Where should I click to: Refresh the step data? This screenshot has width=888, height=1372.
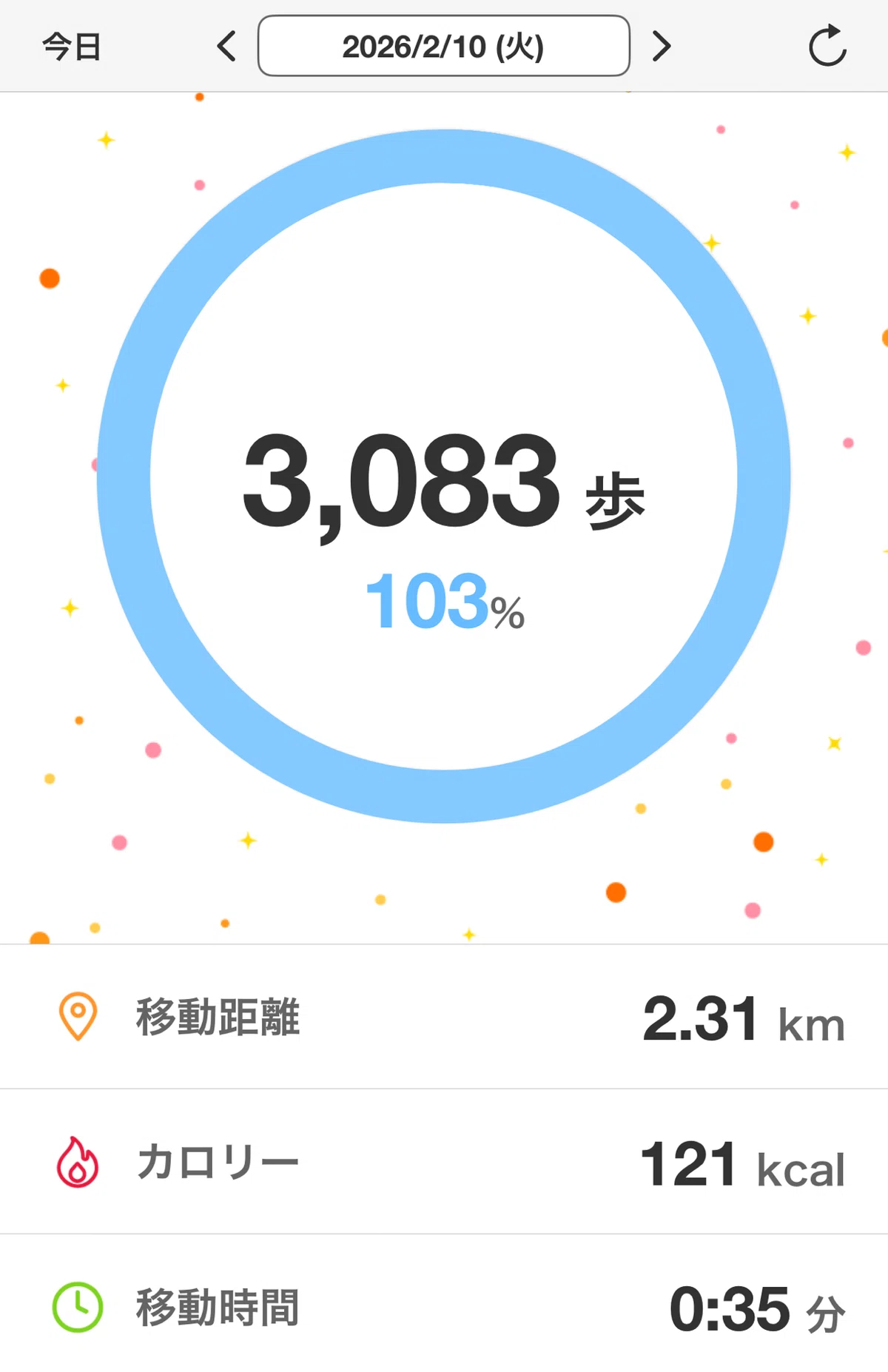pyautogui.click(x=827, y=46)
